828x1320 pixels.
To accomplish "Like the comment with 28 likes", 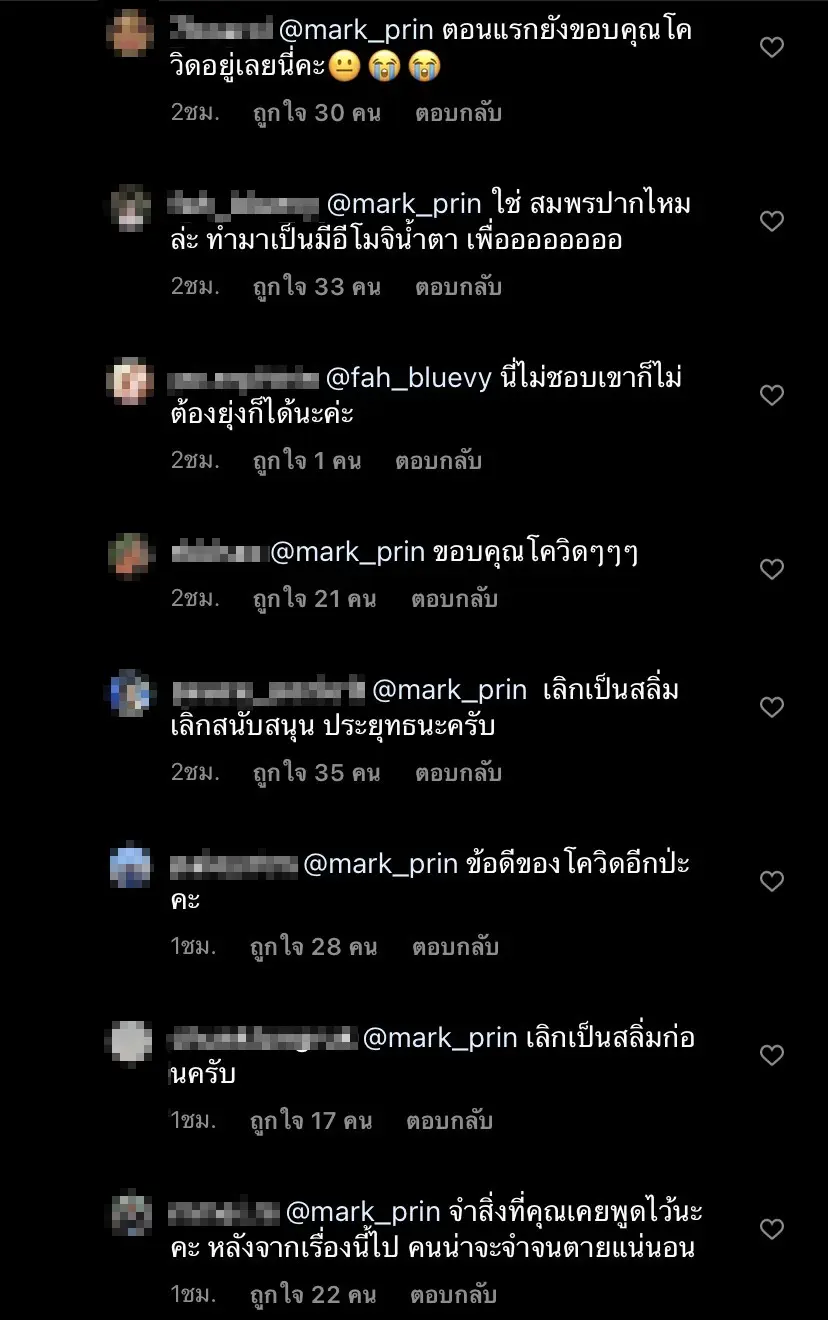I will pyautogui.click(x=772, y=881).
